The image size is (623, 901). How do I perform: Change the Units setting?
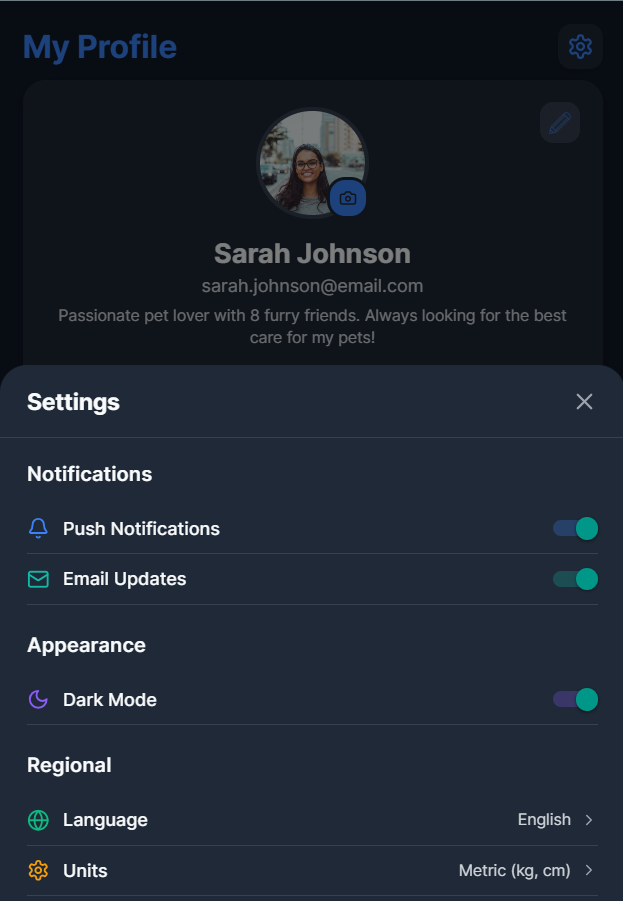pyautogui.click(x=312, y=871)
